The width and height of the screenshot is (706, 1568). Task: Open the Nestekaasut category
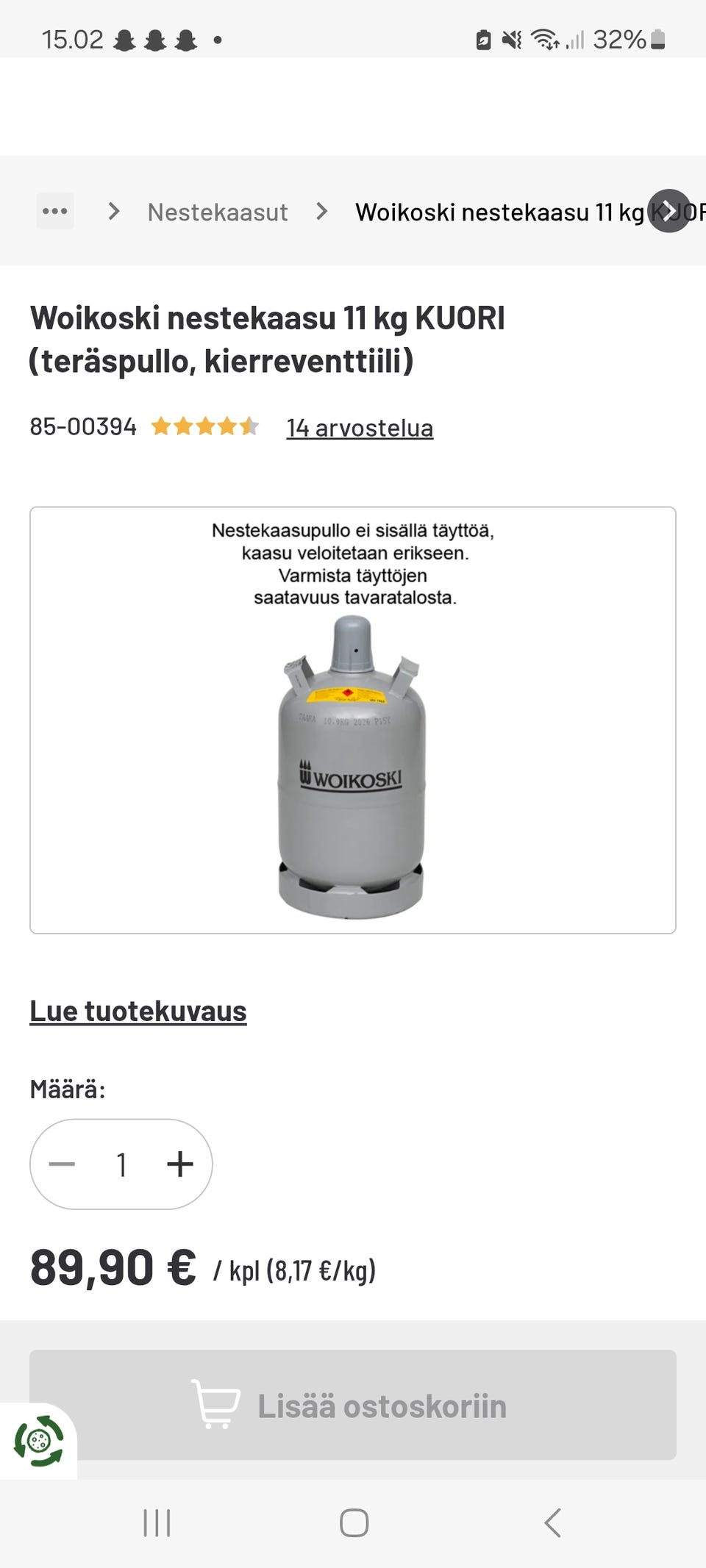(x=218, y=212)
